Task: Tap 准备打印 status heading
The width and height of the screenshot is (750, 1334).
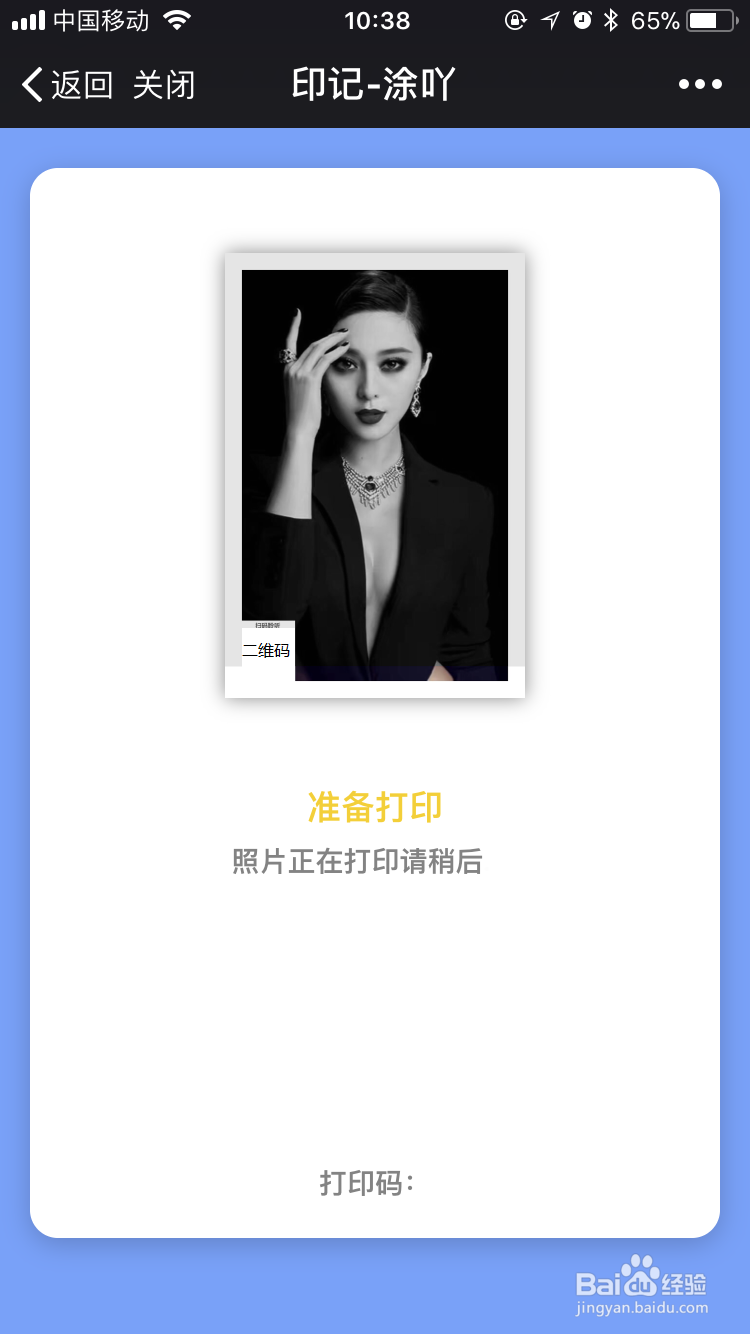Action: coord(375,806)
